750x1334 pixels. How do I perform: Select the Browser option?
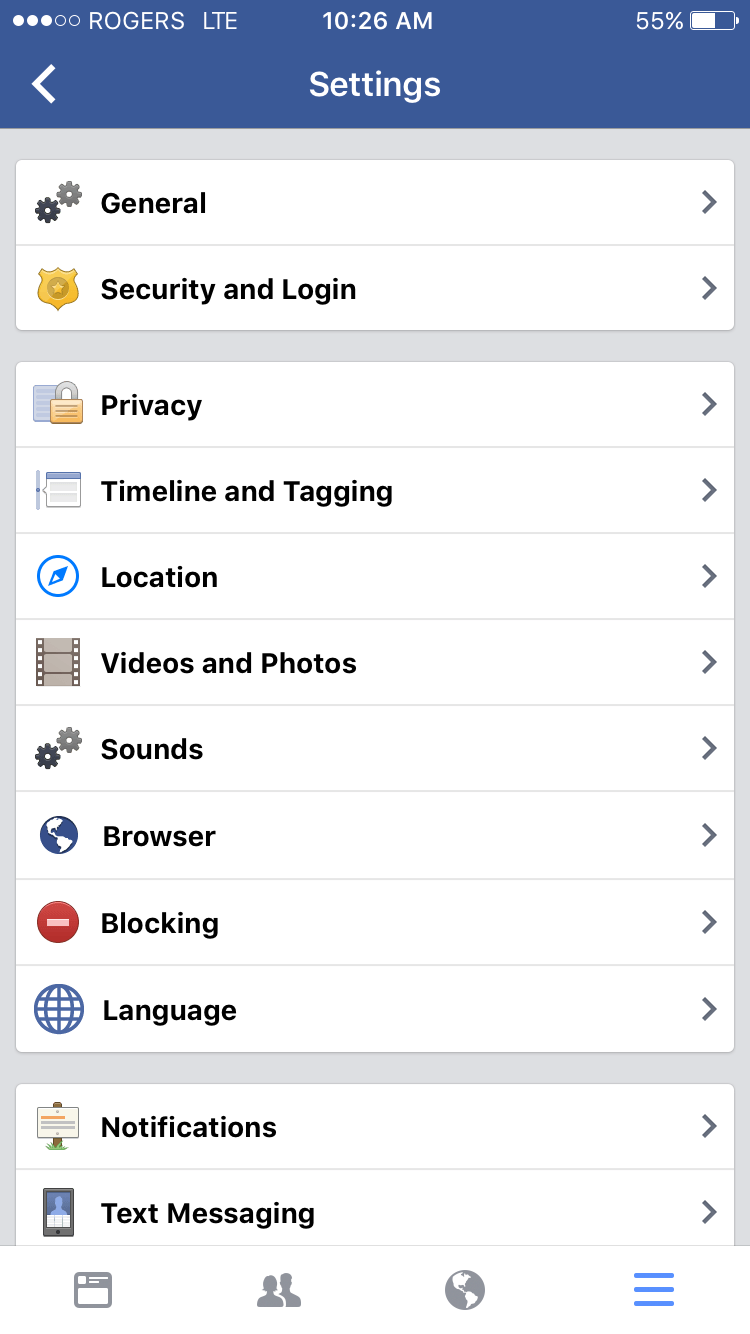click(x=375, y=836)
